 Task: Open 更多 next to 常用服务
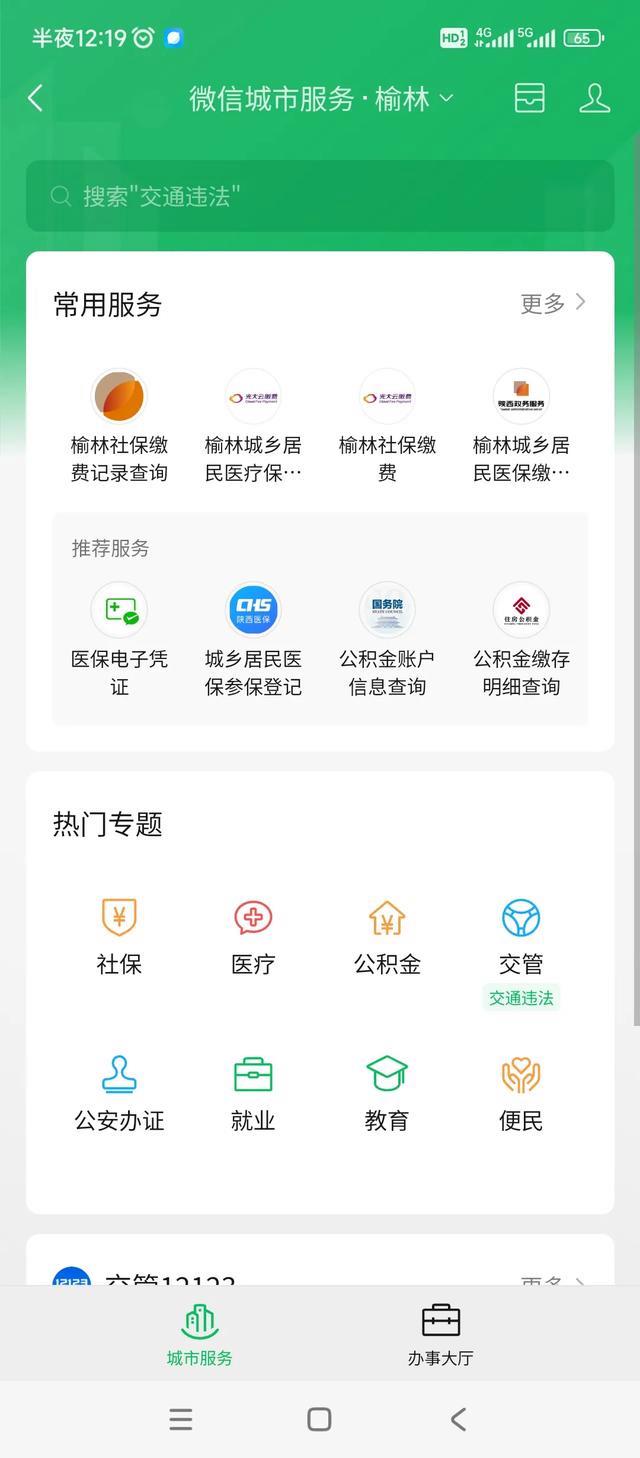coord(553,304)
